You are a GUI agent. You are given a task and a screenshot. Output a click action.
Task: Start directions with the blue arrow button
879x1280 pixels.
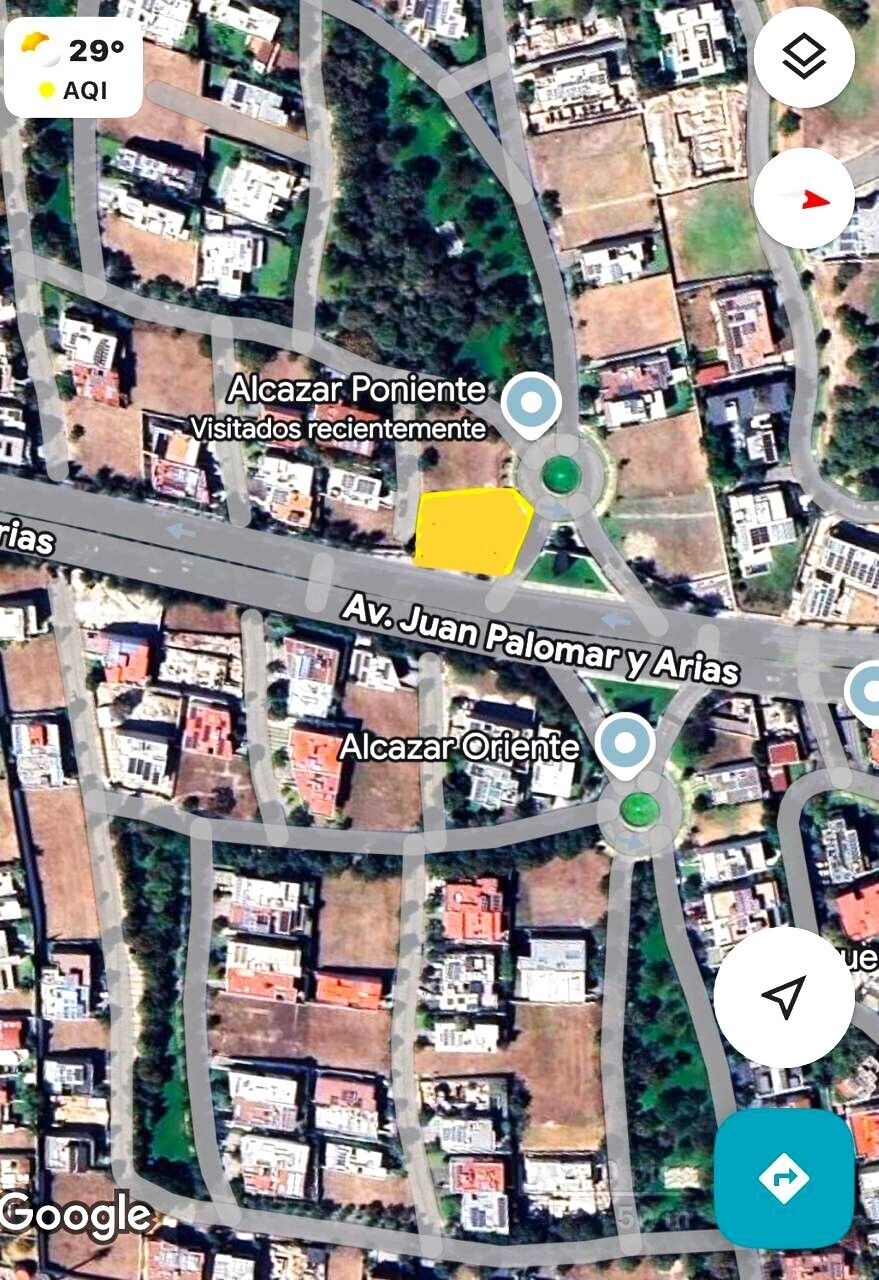tap(784, 1178)
